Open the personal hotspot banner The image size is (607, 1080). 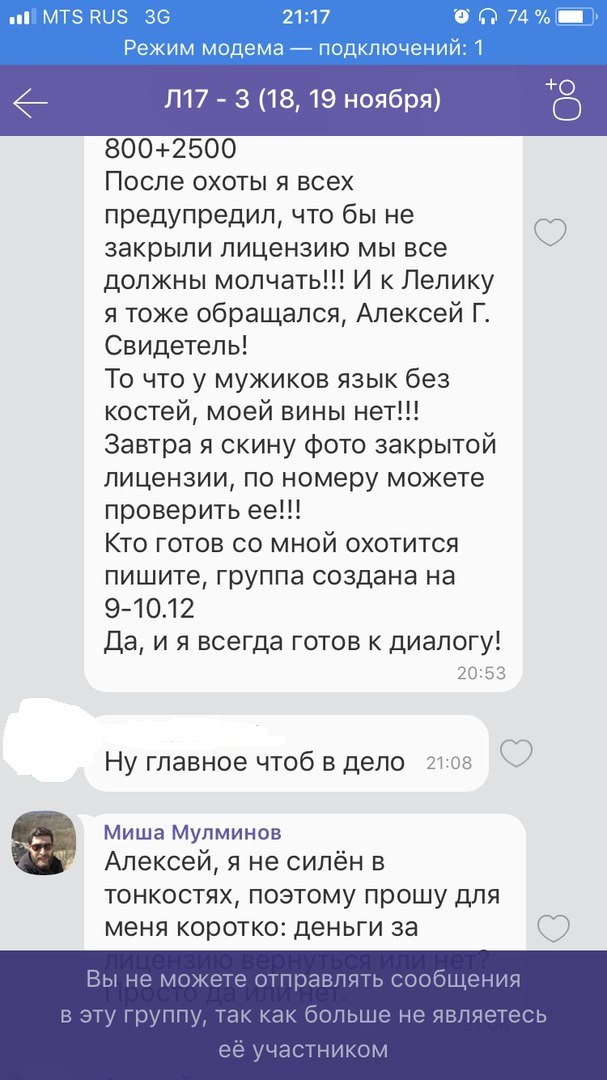[x=303, y=48]
